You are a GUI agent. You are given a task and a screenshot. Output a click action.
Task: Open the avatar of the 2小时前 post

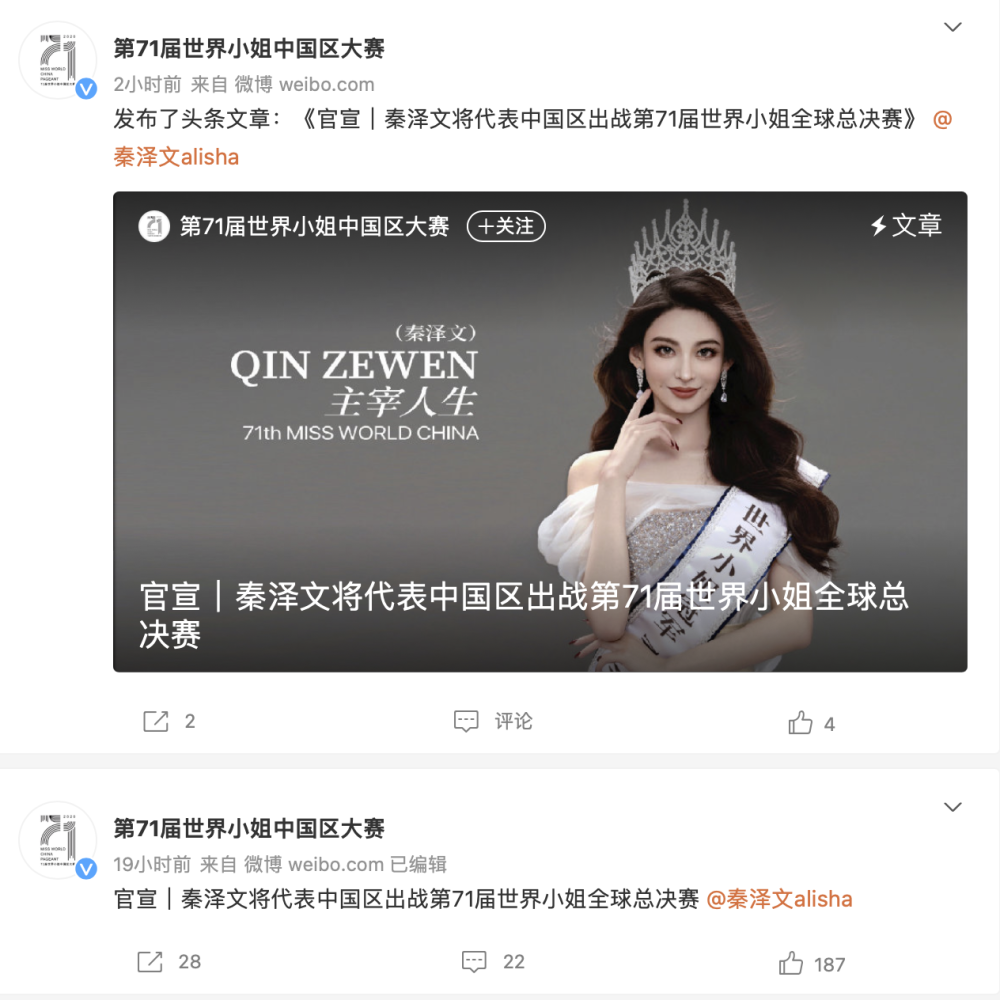coord(58,60)
